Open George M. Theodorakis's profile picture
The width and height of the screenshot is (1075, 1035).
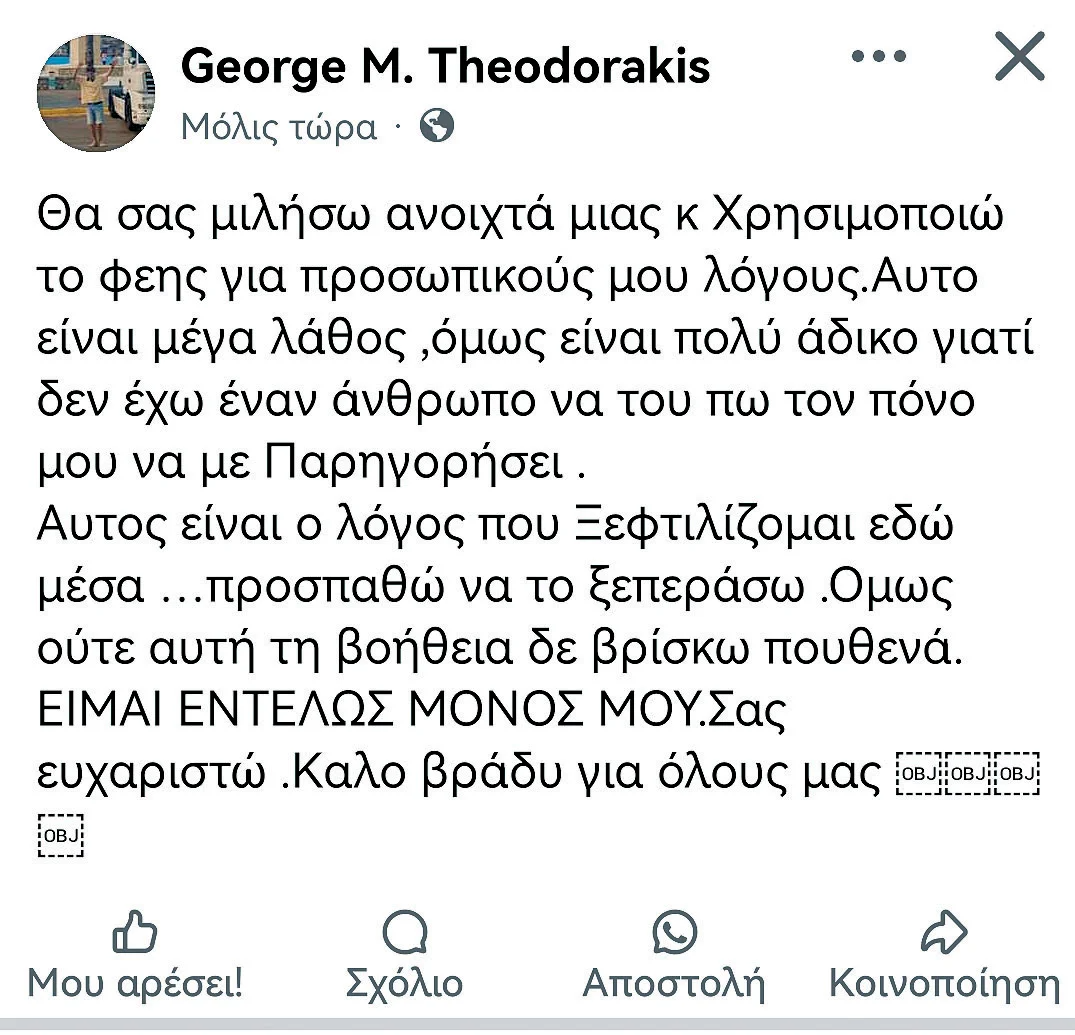coord(96,93)
